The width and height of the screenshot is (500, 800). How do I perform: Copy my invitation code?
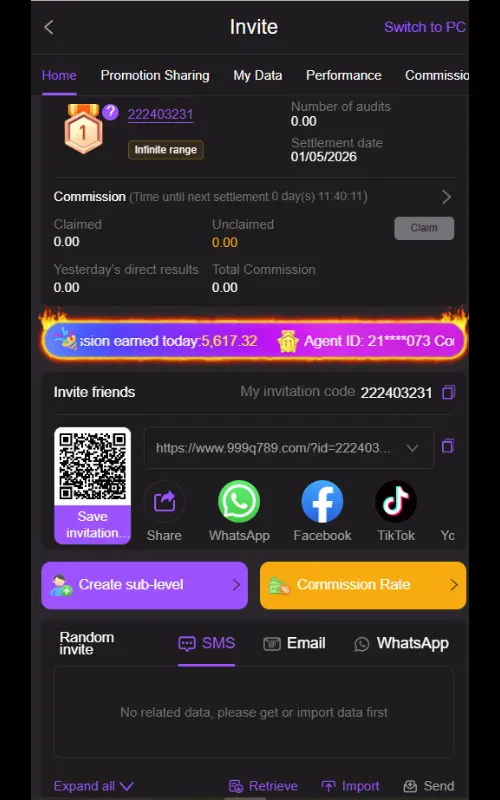tap(448, 392)
